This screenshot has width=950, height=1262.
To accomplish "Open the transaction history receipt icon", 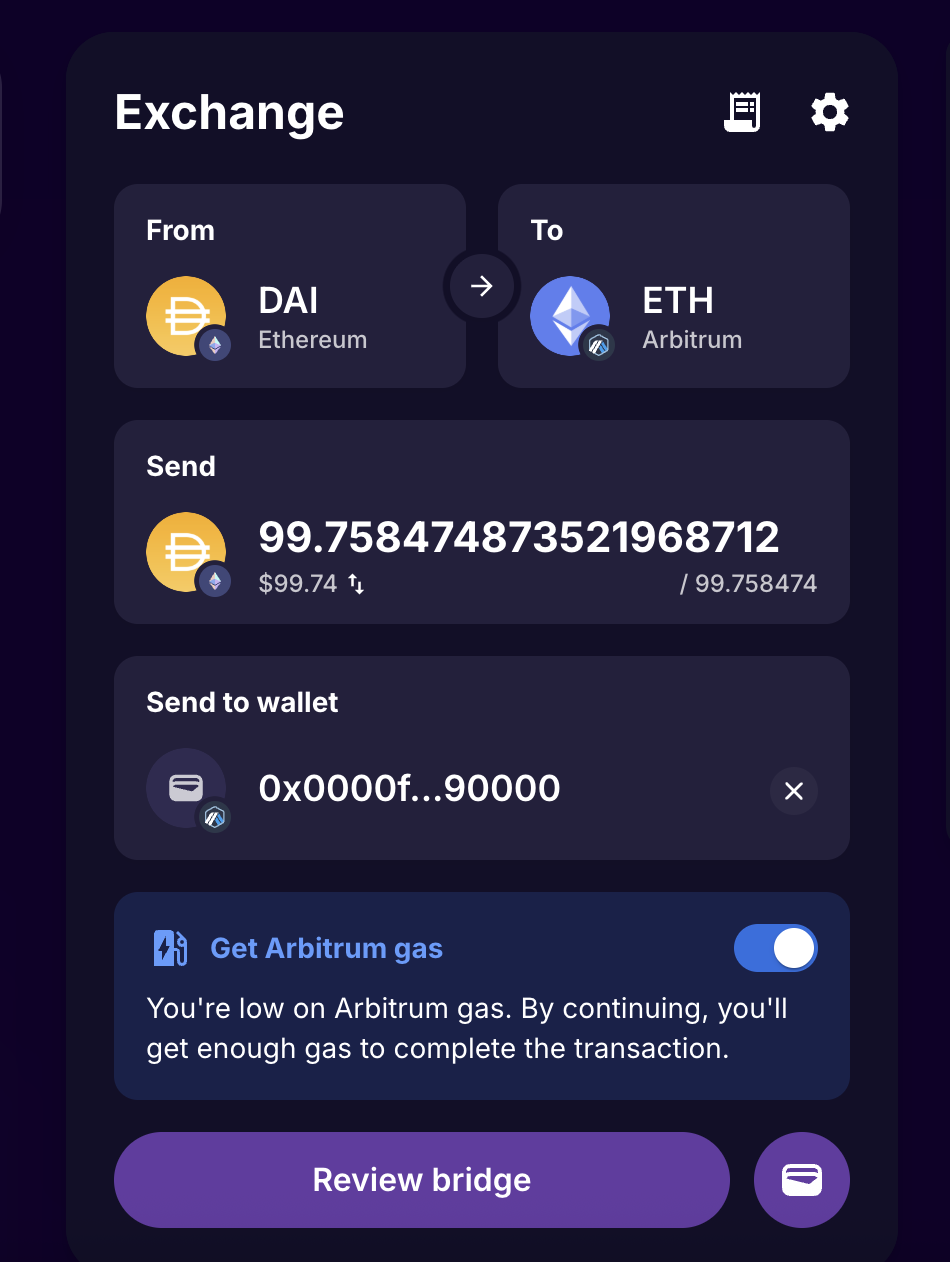I will pos(742,112).
